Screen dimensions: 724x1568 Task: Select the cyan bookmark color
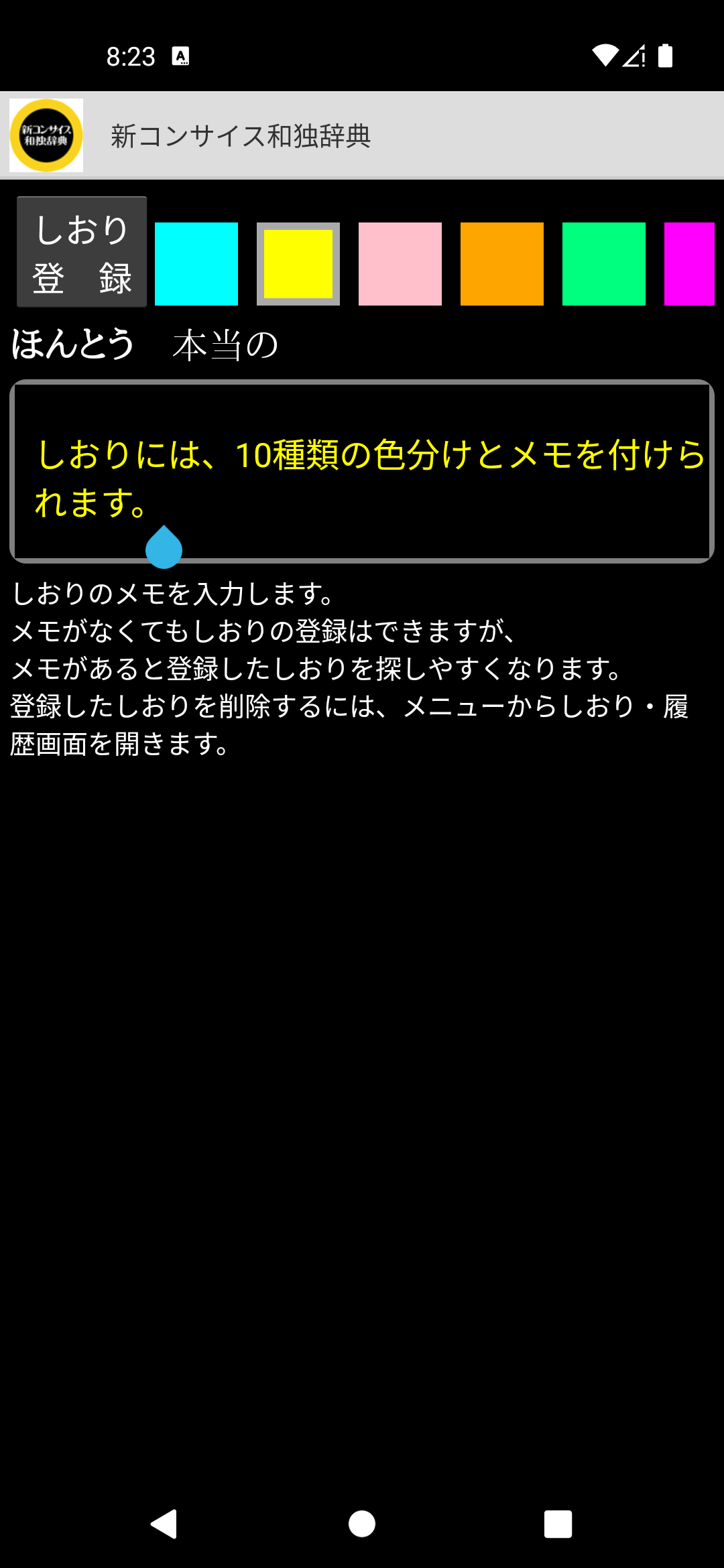(x=196, y=264)
